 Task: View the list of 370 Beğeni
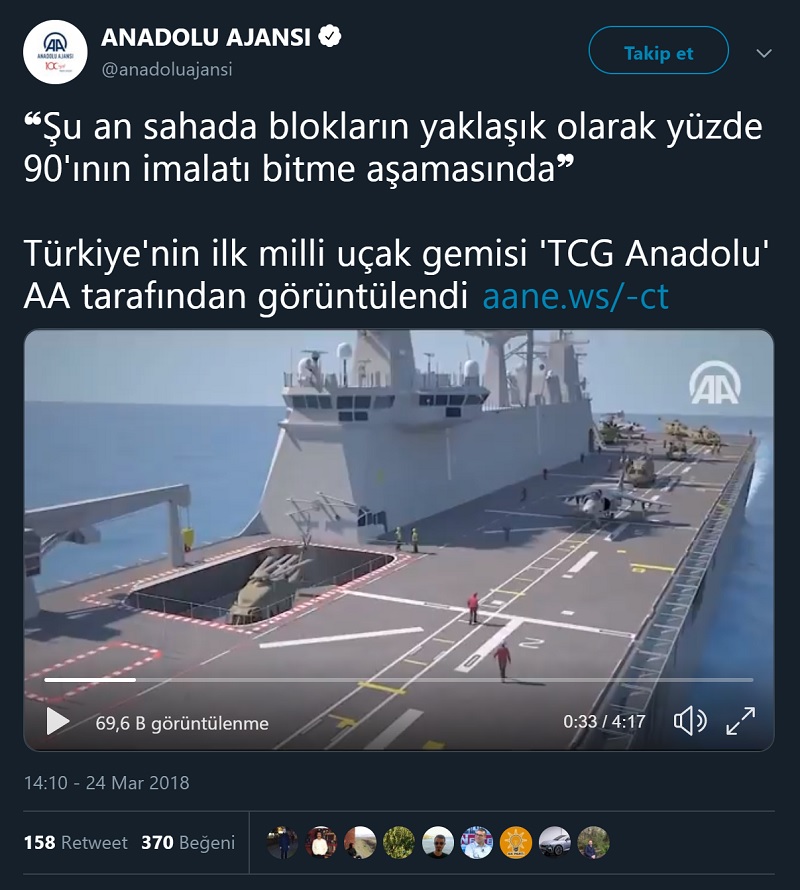coord(188,843)
